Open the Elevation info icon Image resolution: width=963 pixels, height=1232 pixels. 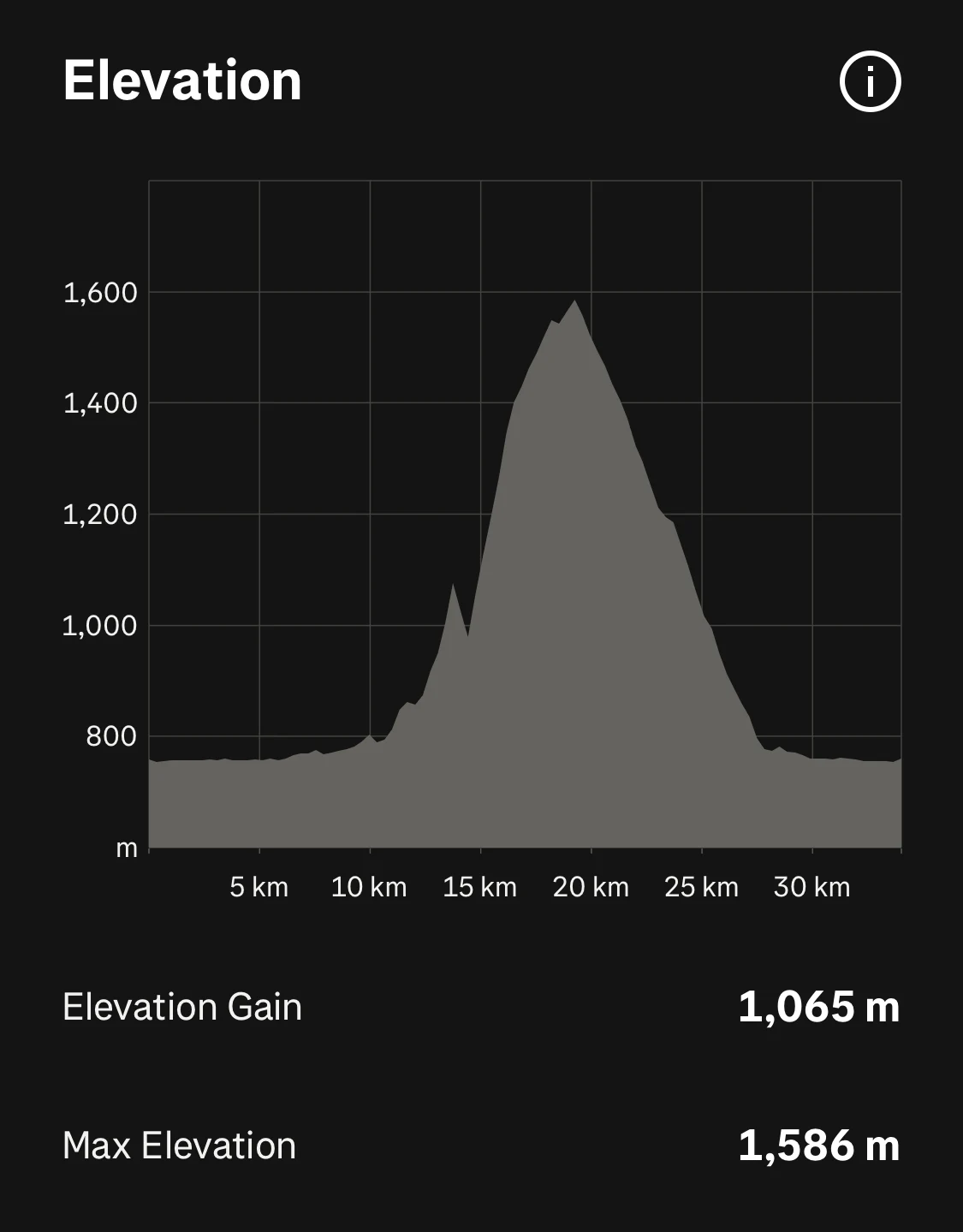click(870, 82)
